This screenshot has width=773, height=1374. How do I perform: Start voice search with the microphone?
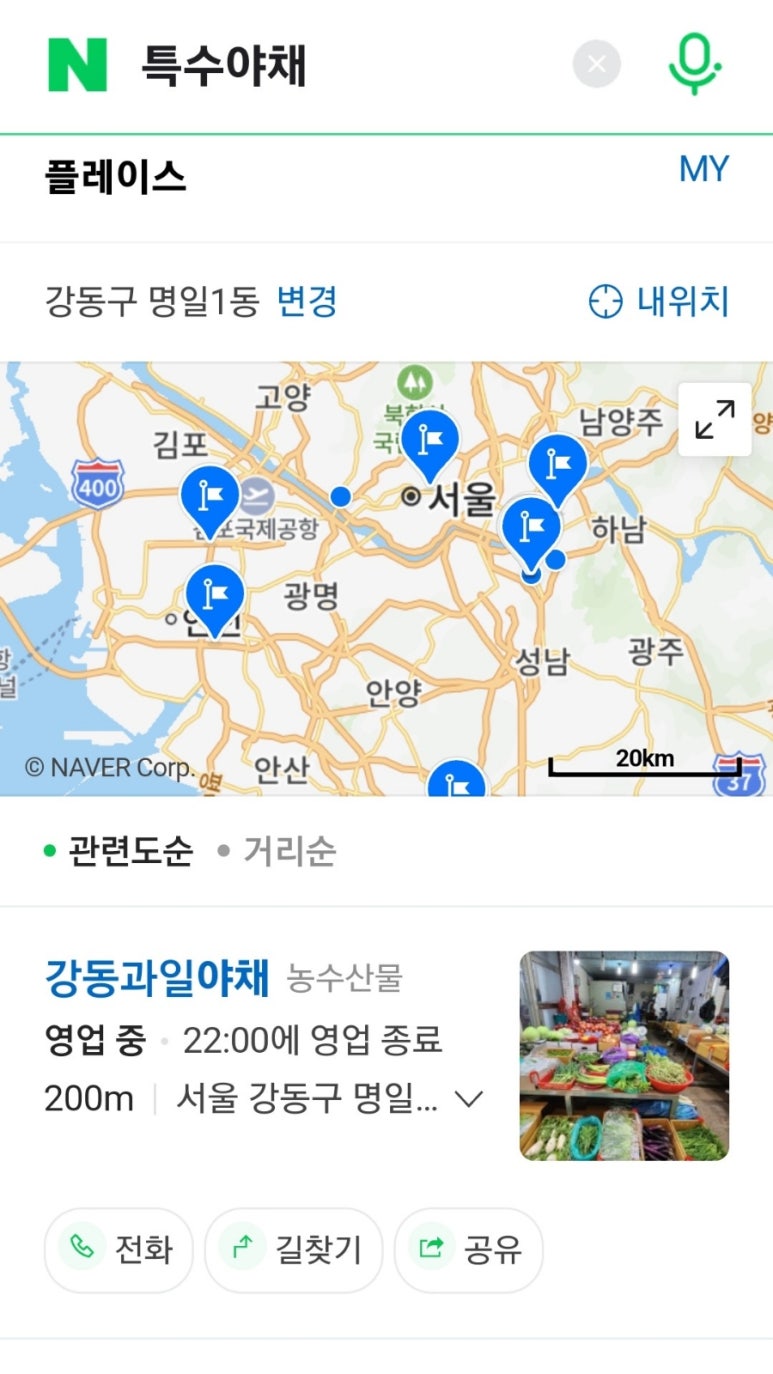click(695, 65)
